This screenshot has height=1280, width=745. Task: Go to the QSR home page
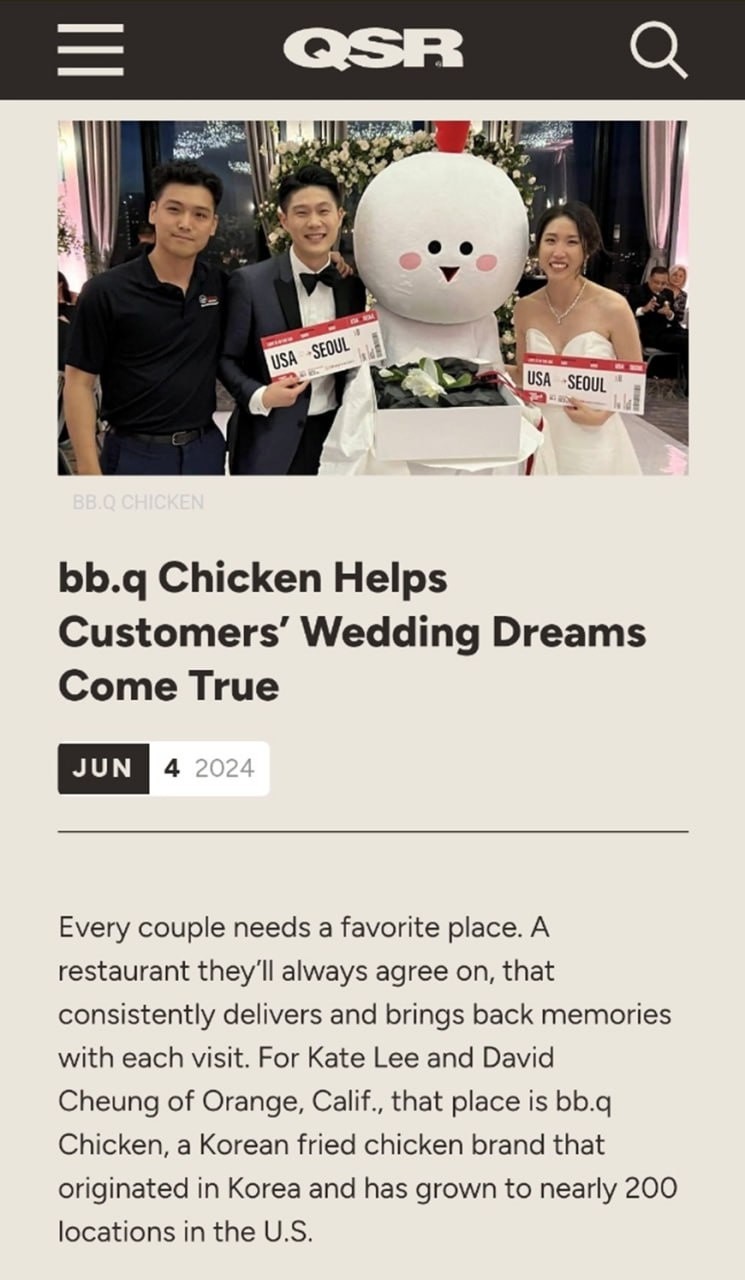(x=373, y=49)
